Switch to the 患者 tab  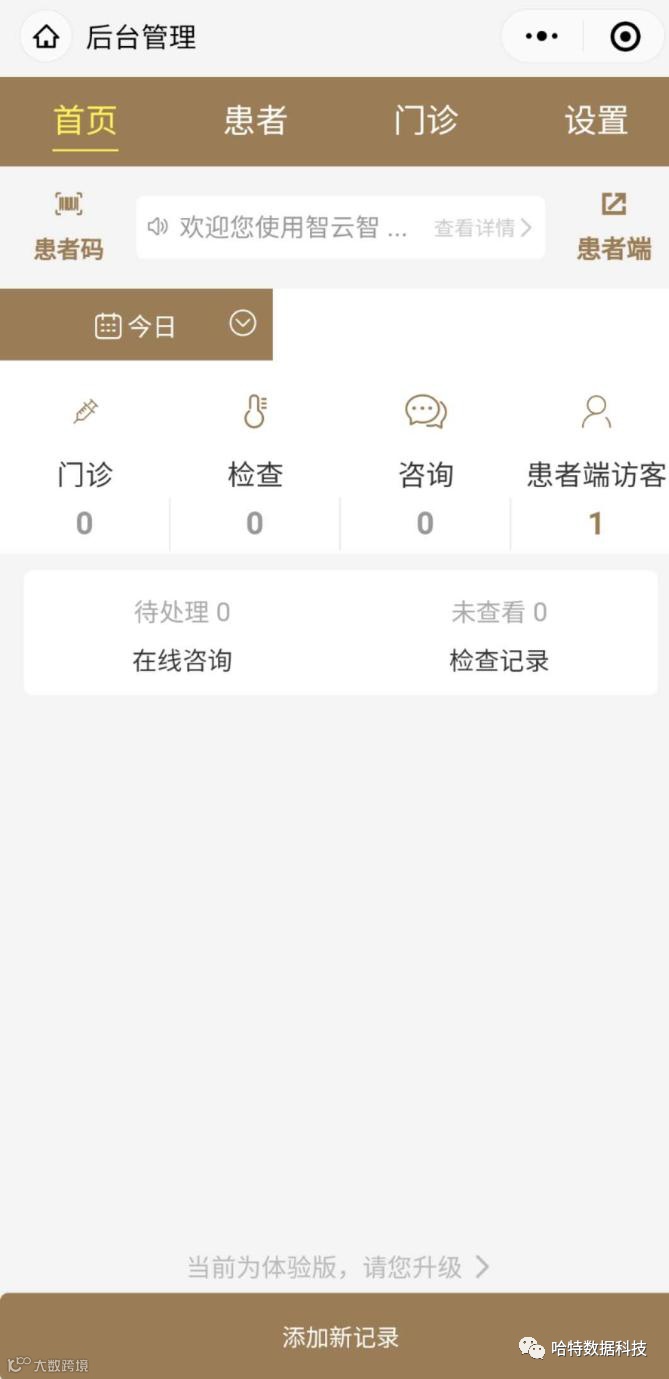point(256,121)
